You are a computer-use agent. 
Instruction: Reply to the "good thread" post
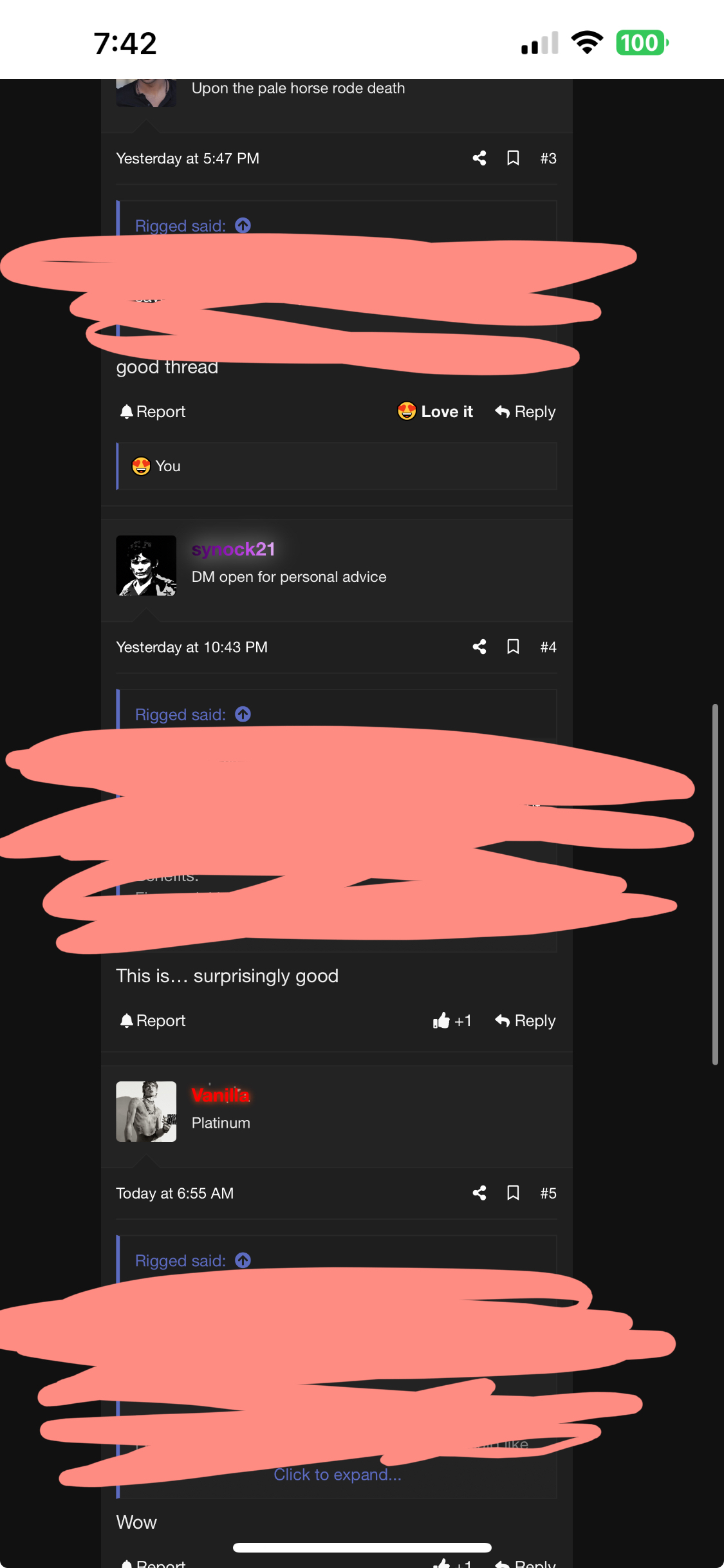pyautogui.click(x=525, y=412)
